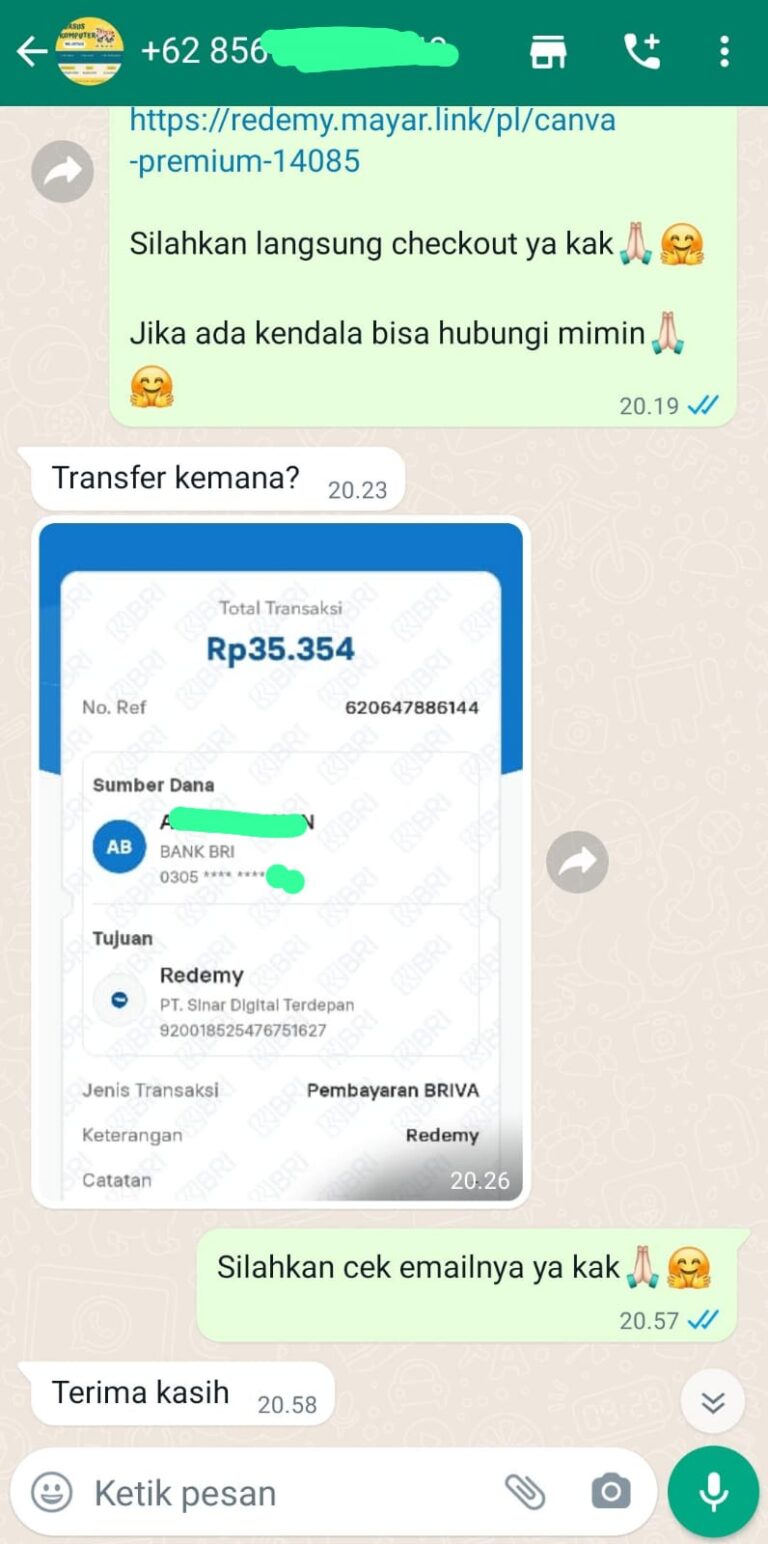Screen dimensions: 768x1544
Task: Forward the receipt image
Action: [577, 862]
